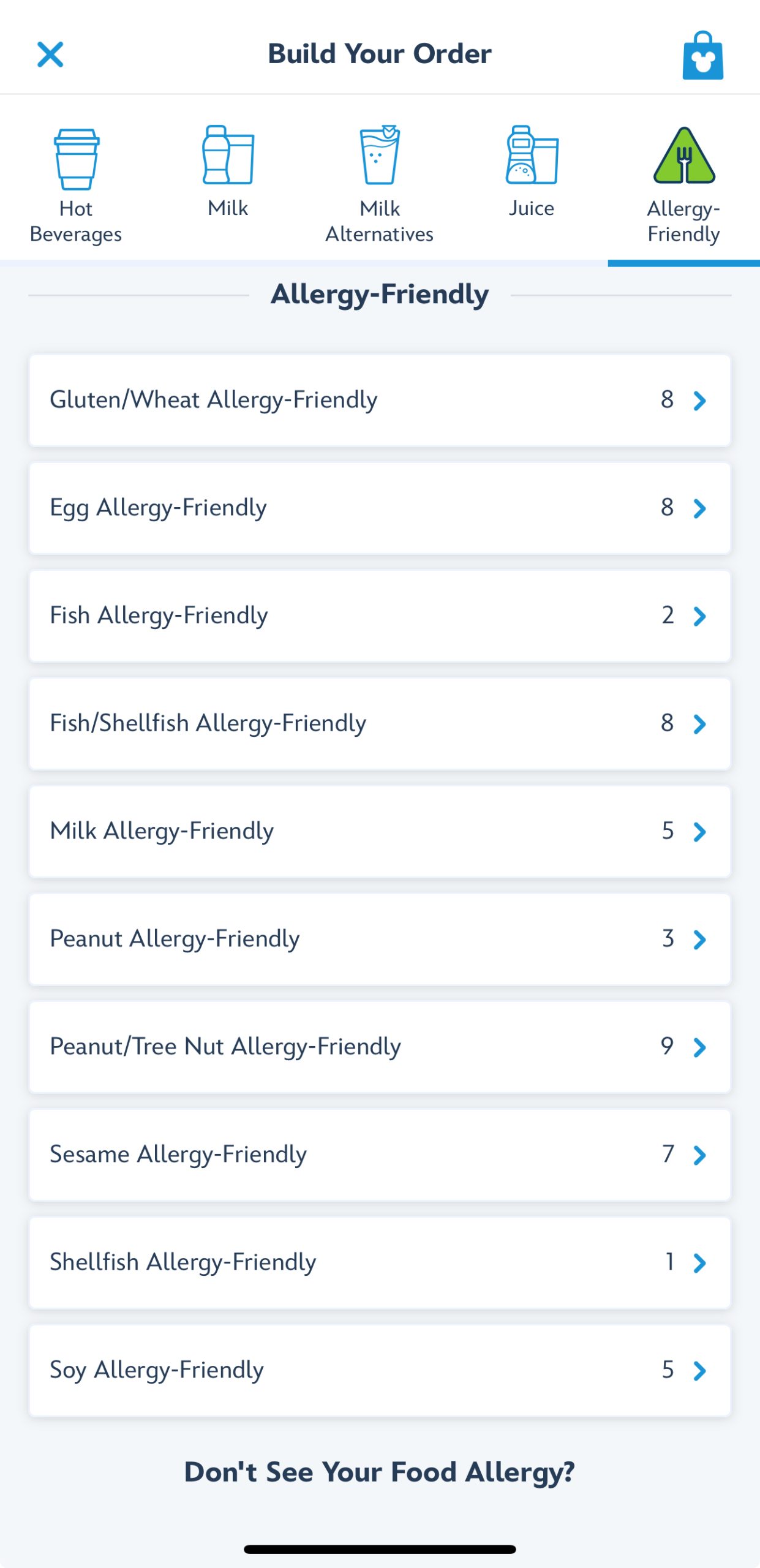Switch to the Hot Beverages tab
This screenshot has width=760, height=1568.
tap(76, 184)
